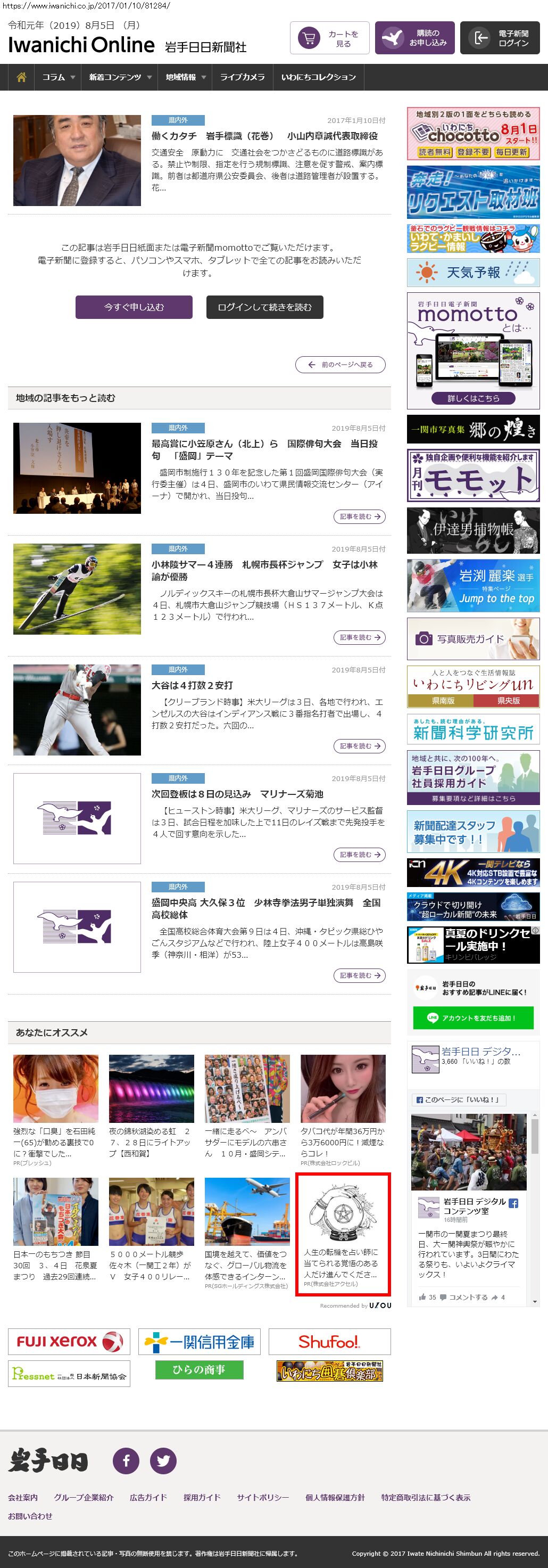Expand the コラム dropdown menu
Image resolution: width=548 pixels, height=1568 pixels.
pyautogui.click(x=59, y=77)
